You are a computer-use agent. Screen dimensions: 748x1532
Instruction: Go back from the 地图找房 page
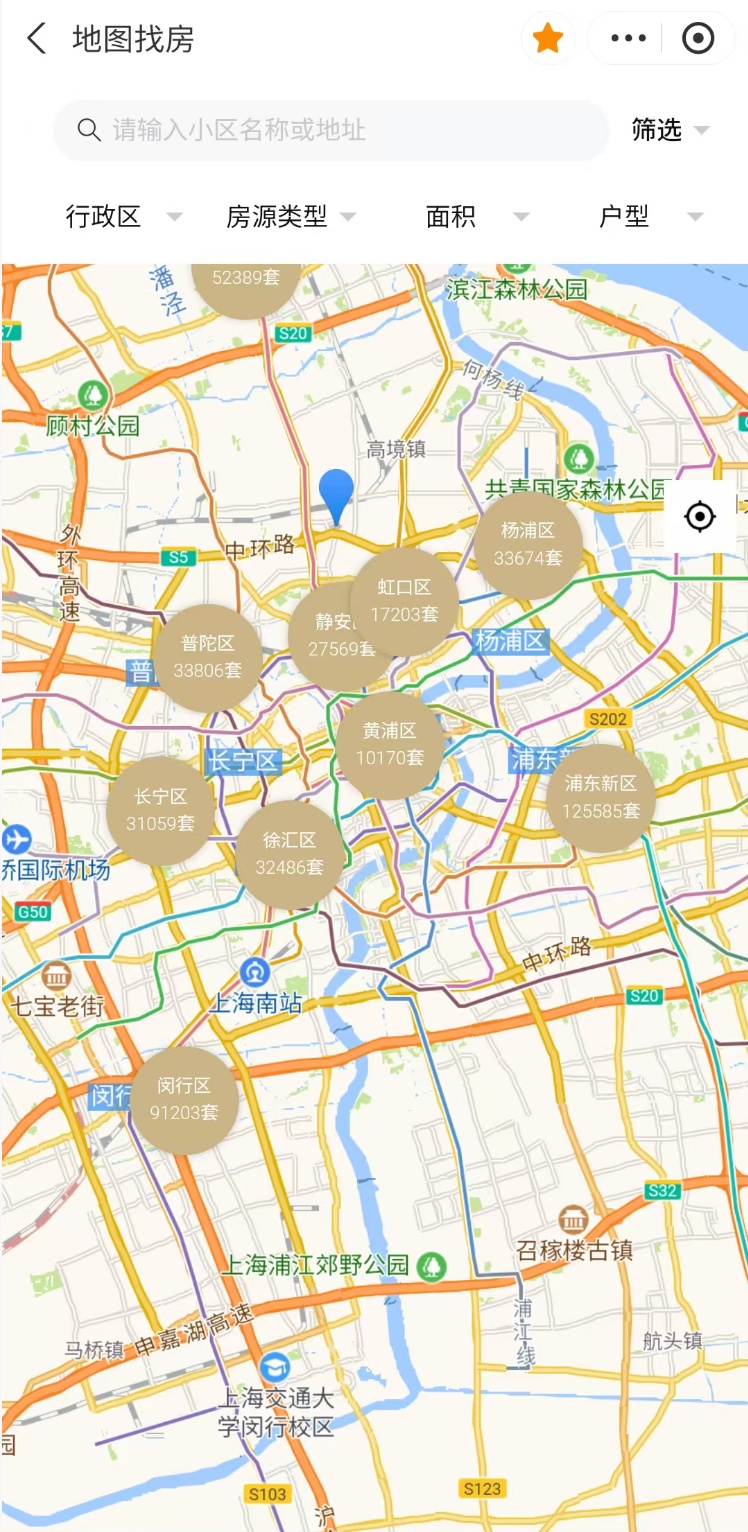pos(37,39)
